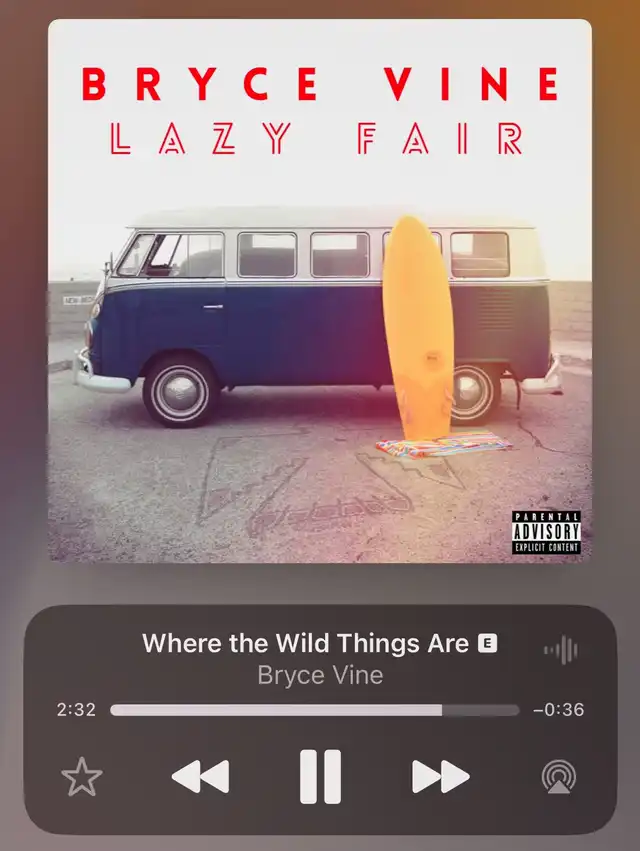Pause the song Where the Wild Things Are
Image resolution: width=640 pixels, height=851 pixels.
pyautogui.click(x=320, y=776)
